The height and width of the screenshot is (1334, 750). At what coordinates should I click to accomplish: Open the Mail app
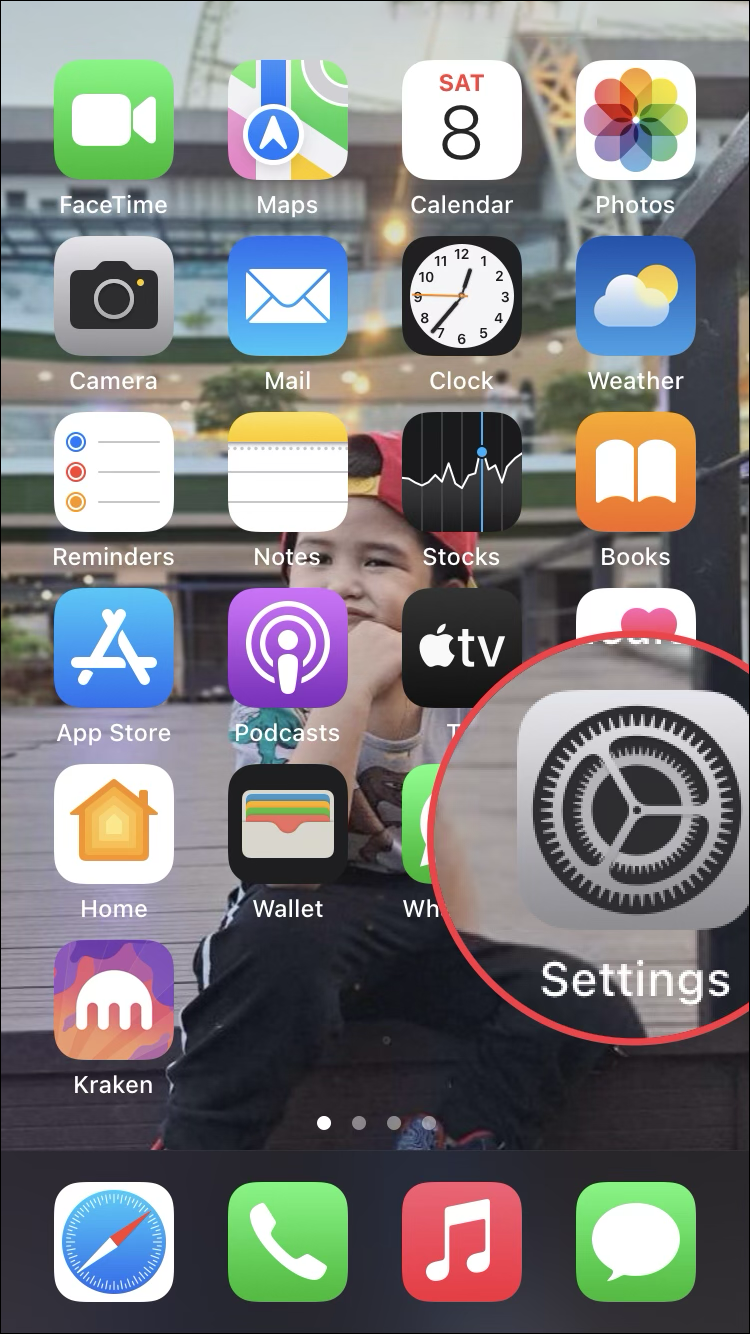[x=288, y=296]
